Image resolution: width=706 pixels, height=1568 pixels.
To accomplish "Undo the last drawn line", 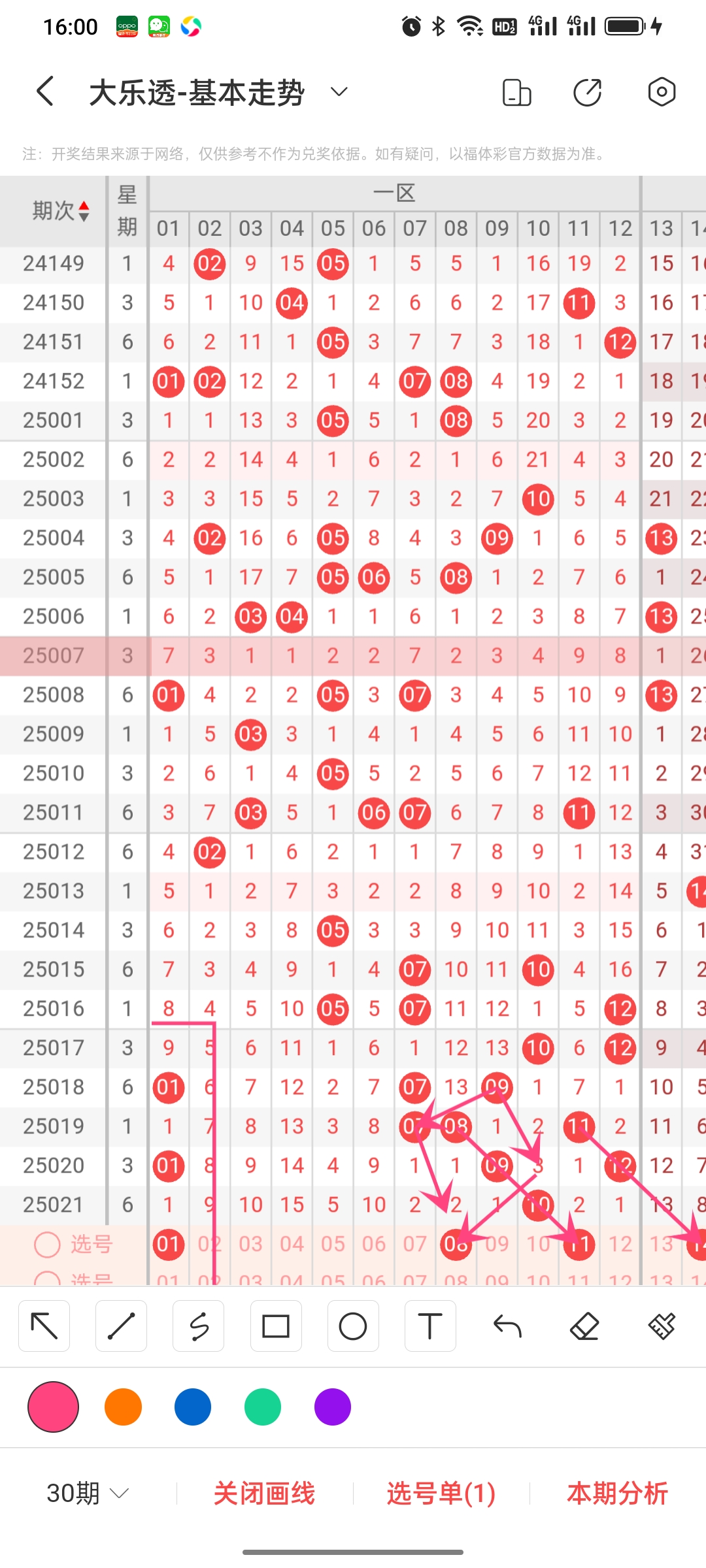I will pos(507,1326).
